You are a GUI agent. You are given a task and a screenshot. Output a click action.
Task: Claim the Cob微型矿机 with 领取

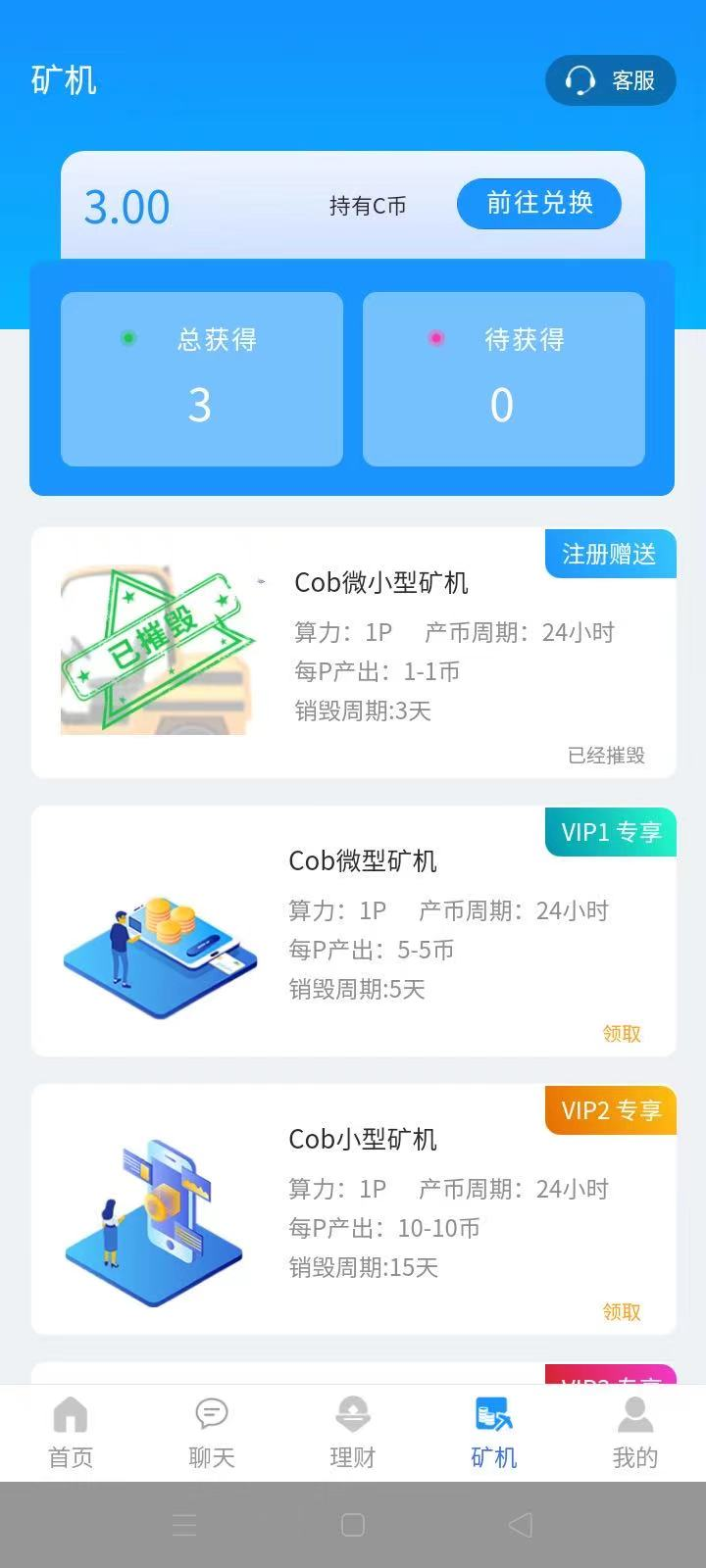point(621,1033)
